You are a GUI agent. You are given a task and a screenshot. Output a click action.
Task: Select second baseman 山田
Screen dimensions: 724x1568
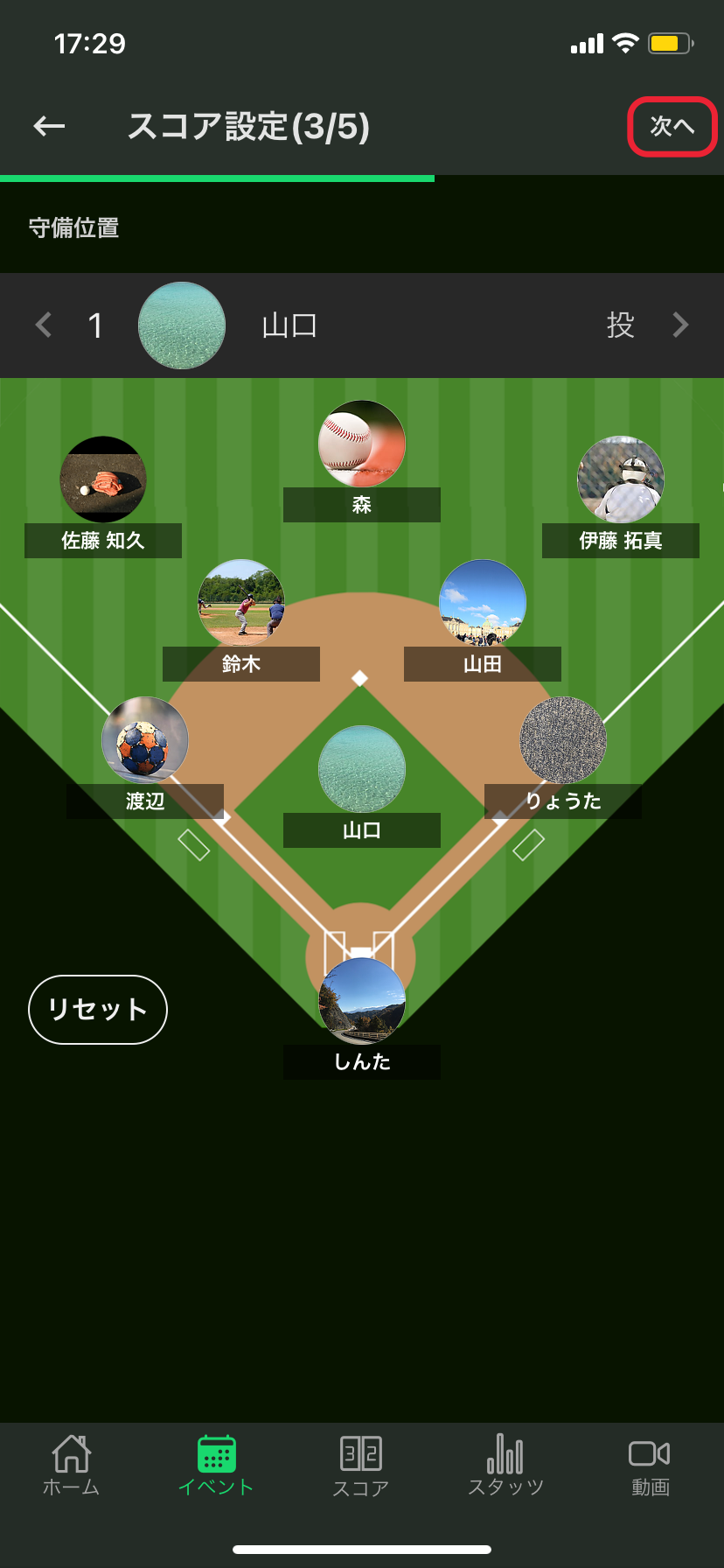[x=483, y=604]
